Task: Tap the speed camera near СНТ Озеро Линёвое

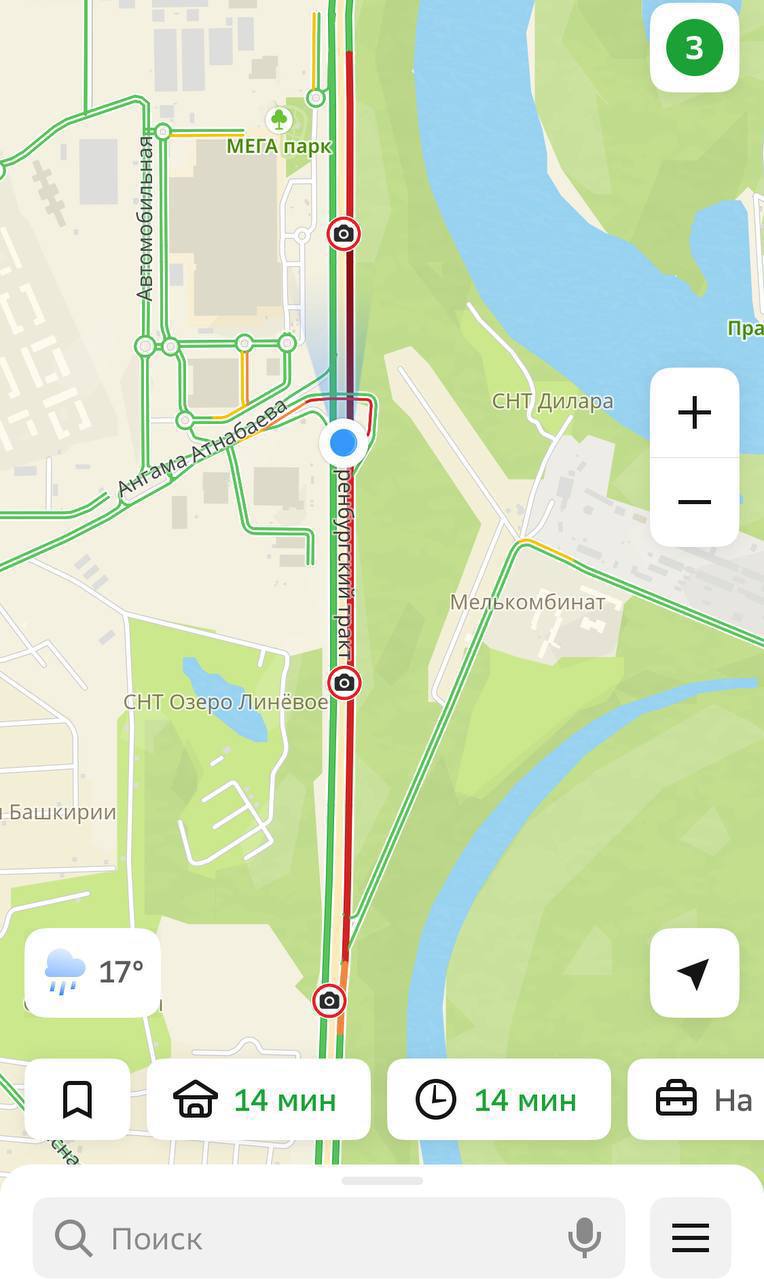Action: 344,683
